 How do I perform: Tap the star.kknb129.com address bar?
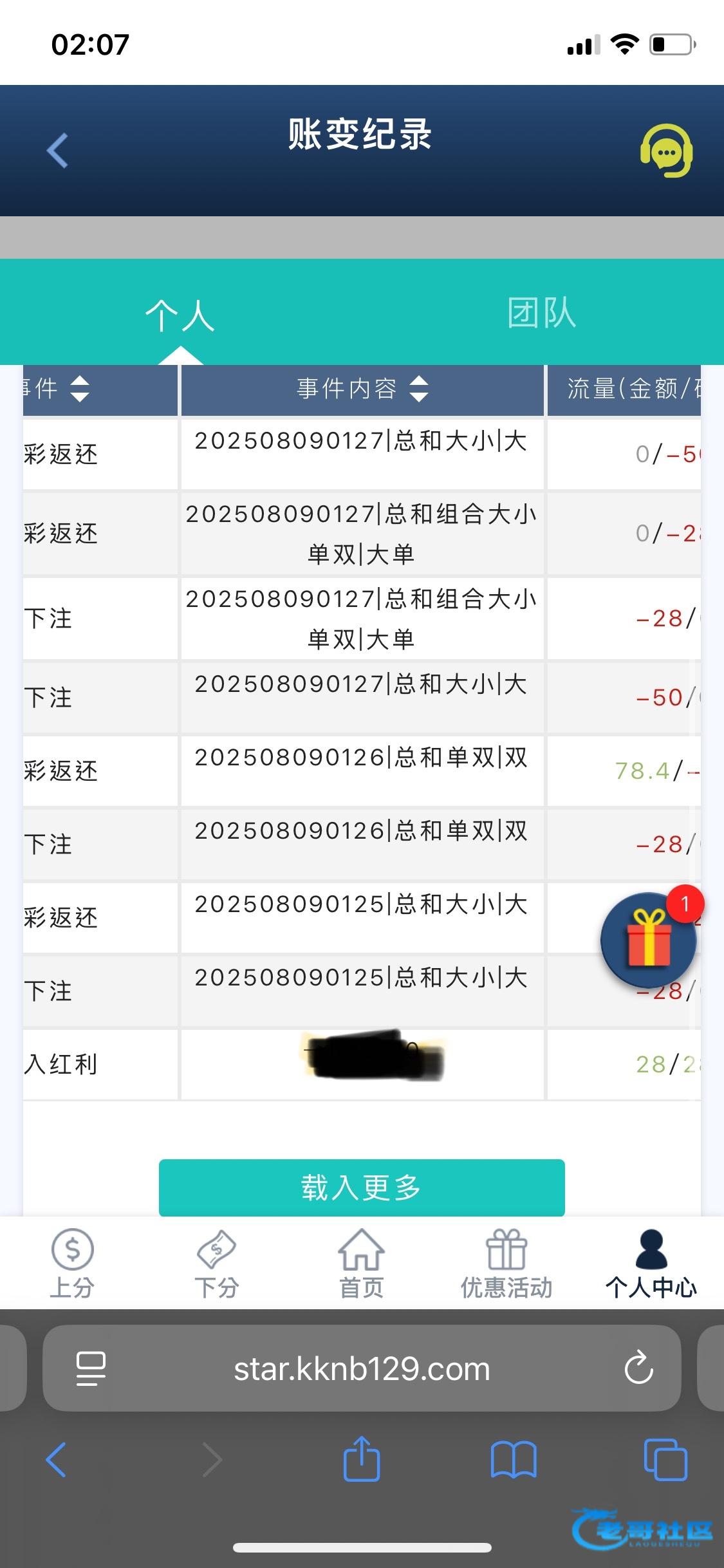click(362, 1368)
